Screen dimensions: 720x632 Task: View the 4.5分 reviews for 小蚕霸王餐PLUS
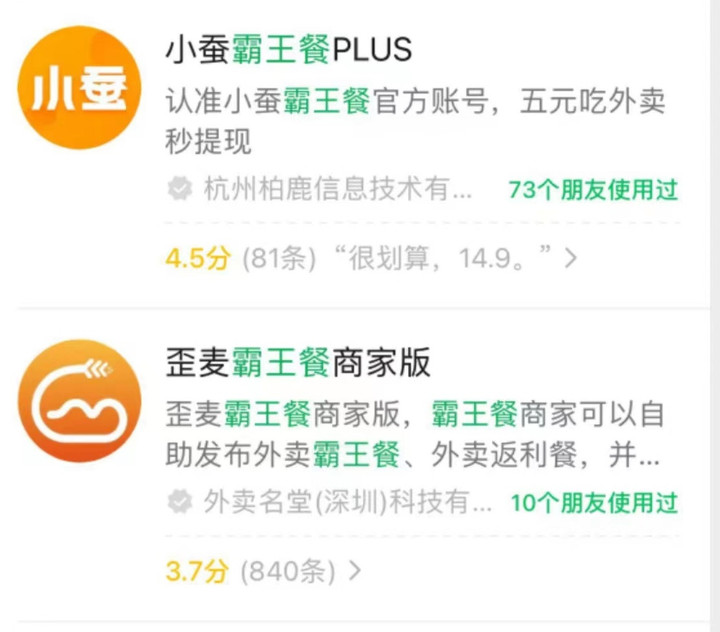pyautogui.click(x=370, y=259)
